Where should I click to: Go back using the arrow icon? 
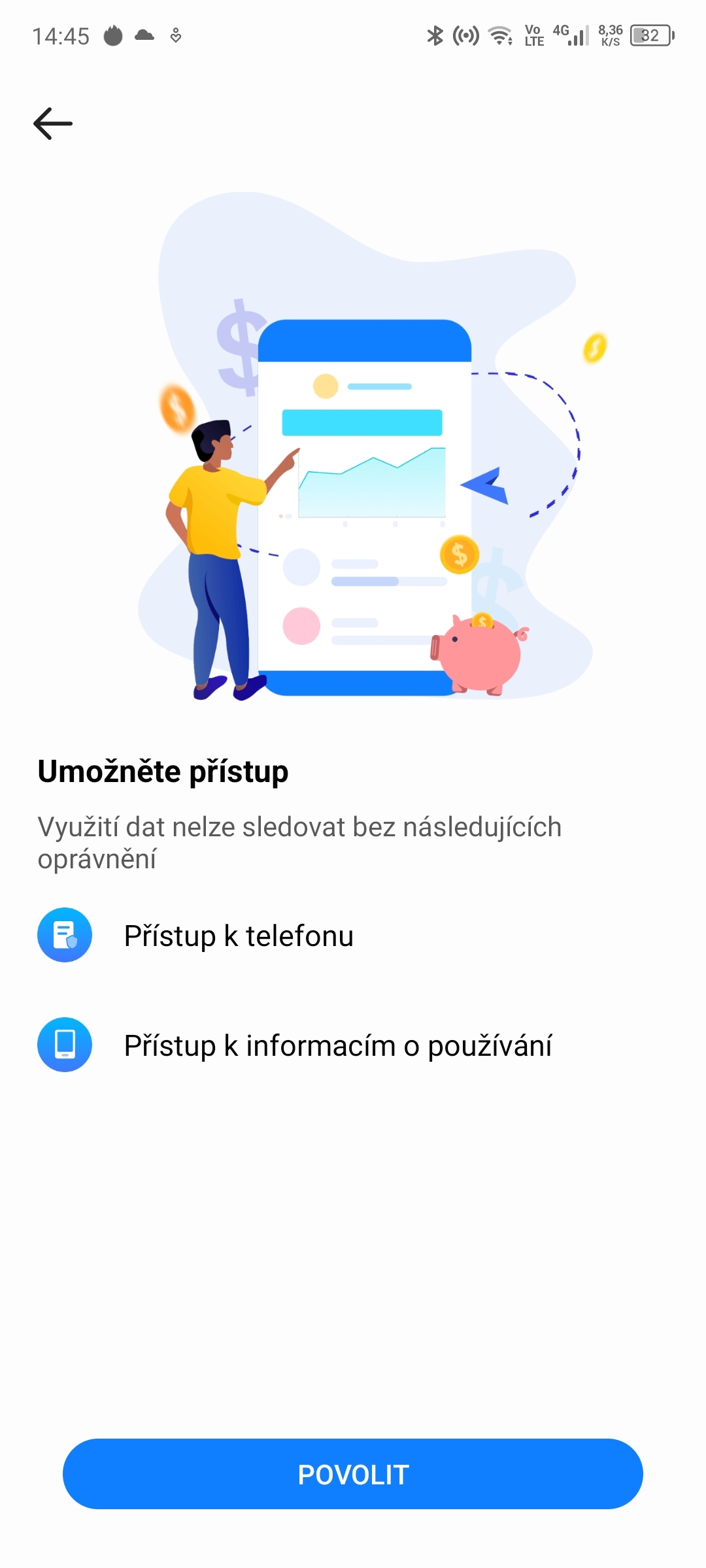click(53, 123)
